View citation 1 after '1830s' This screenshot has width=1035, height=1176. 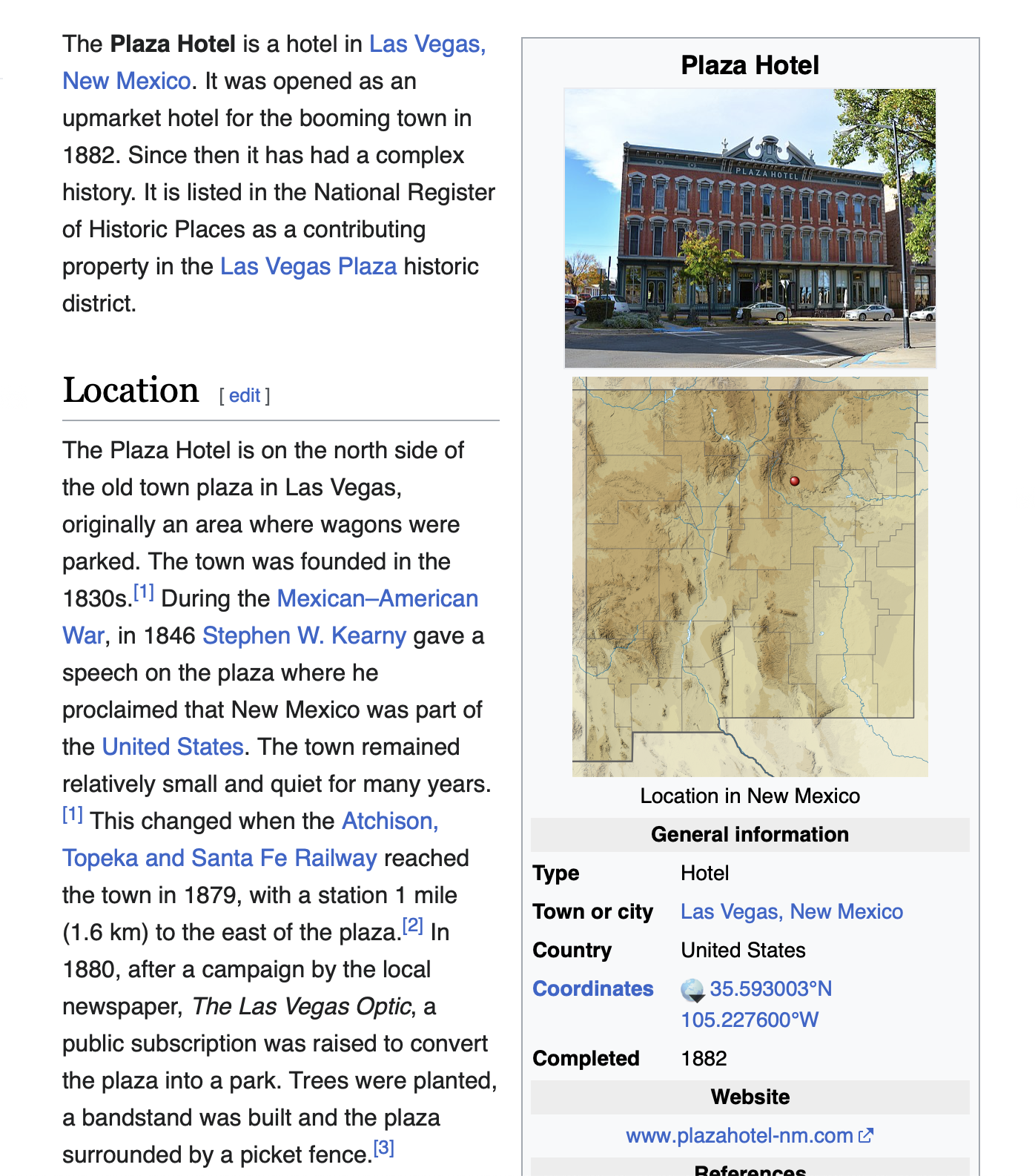[144, 592]
